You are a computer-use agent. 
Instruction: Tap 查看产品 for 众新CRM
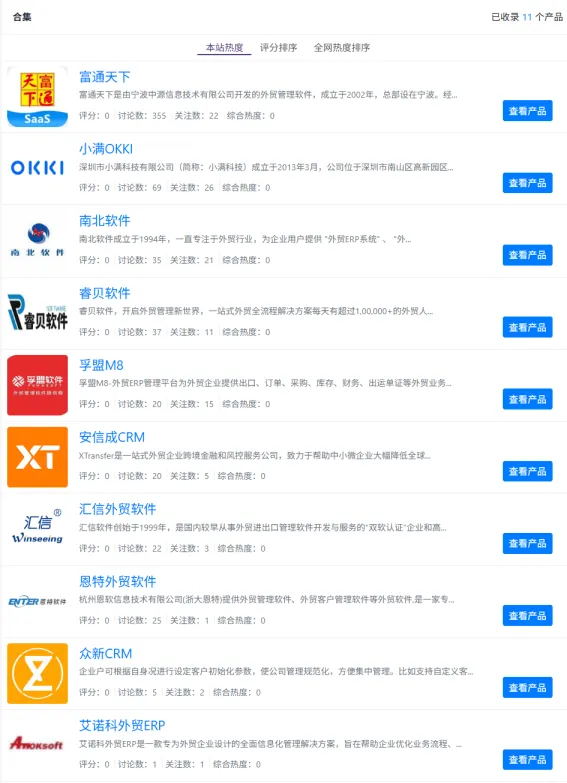point(528,687)
